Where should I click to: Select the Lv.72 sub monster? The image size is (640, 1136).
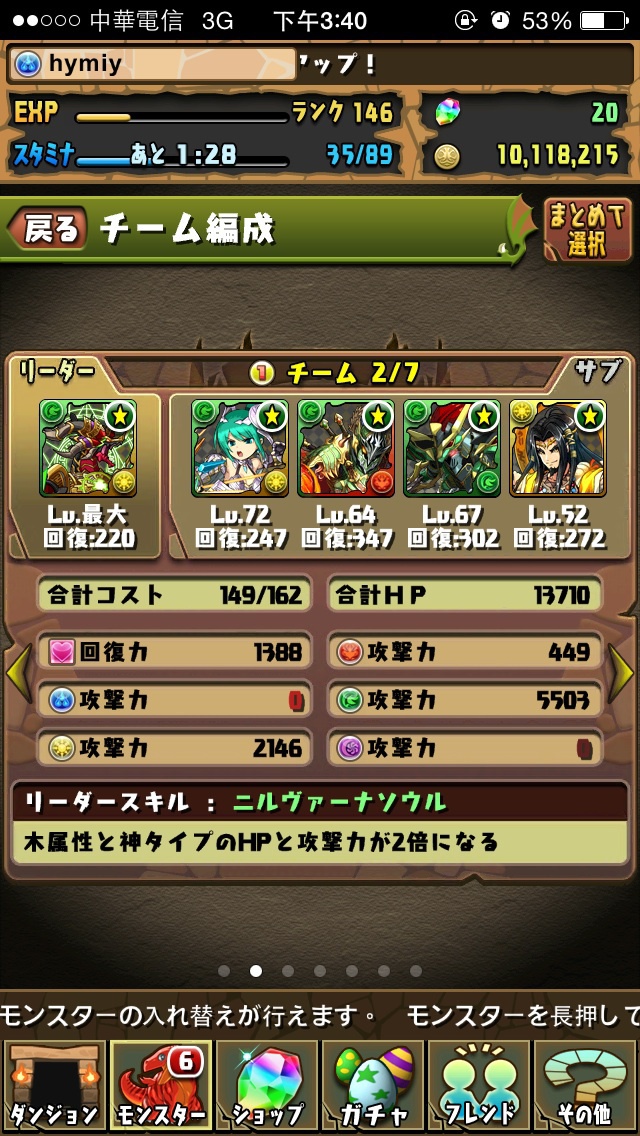tap(240, 447)
